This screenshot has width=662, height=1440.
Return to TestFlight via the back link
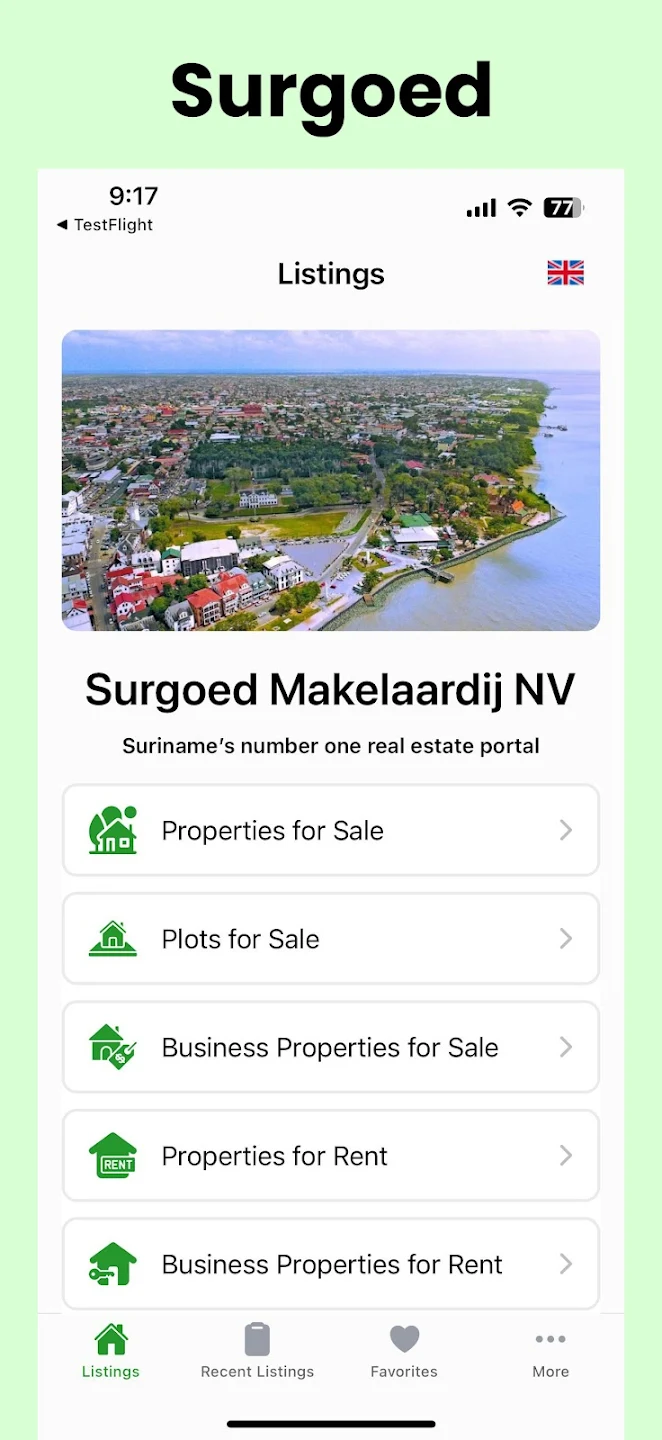(105, 225)
